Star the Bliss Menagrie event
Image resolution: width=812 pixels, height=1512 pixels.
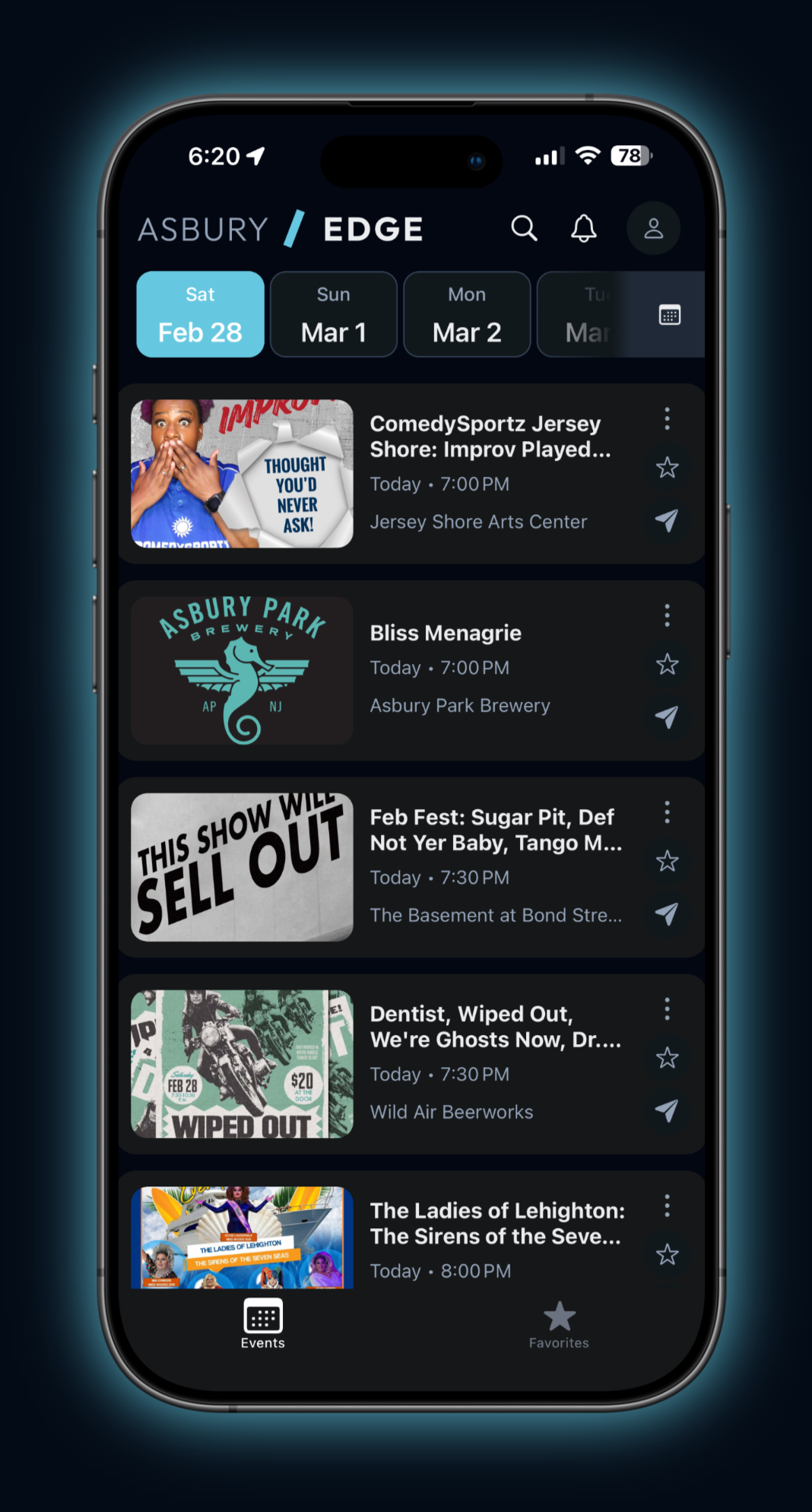(667, 665)
